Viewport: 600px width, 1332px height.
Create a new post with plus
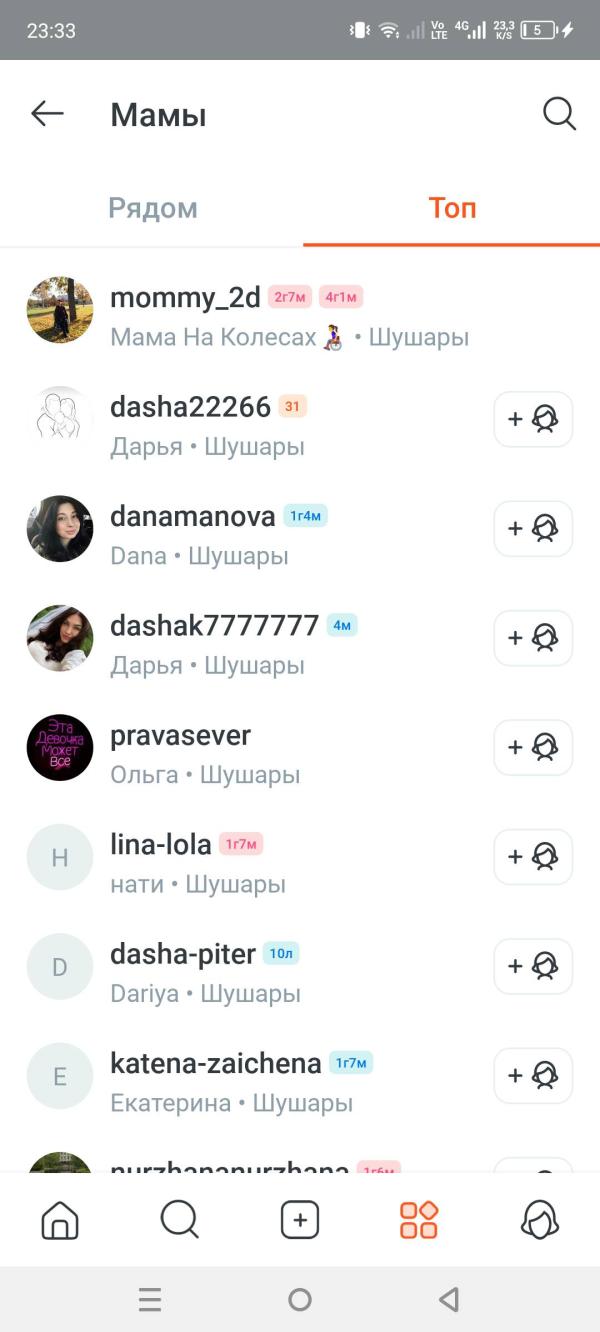coord(300,1220)
